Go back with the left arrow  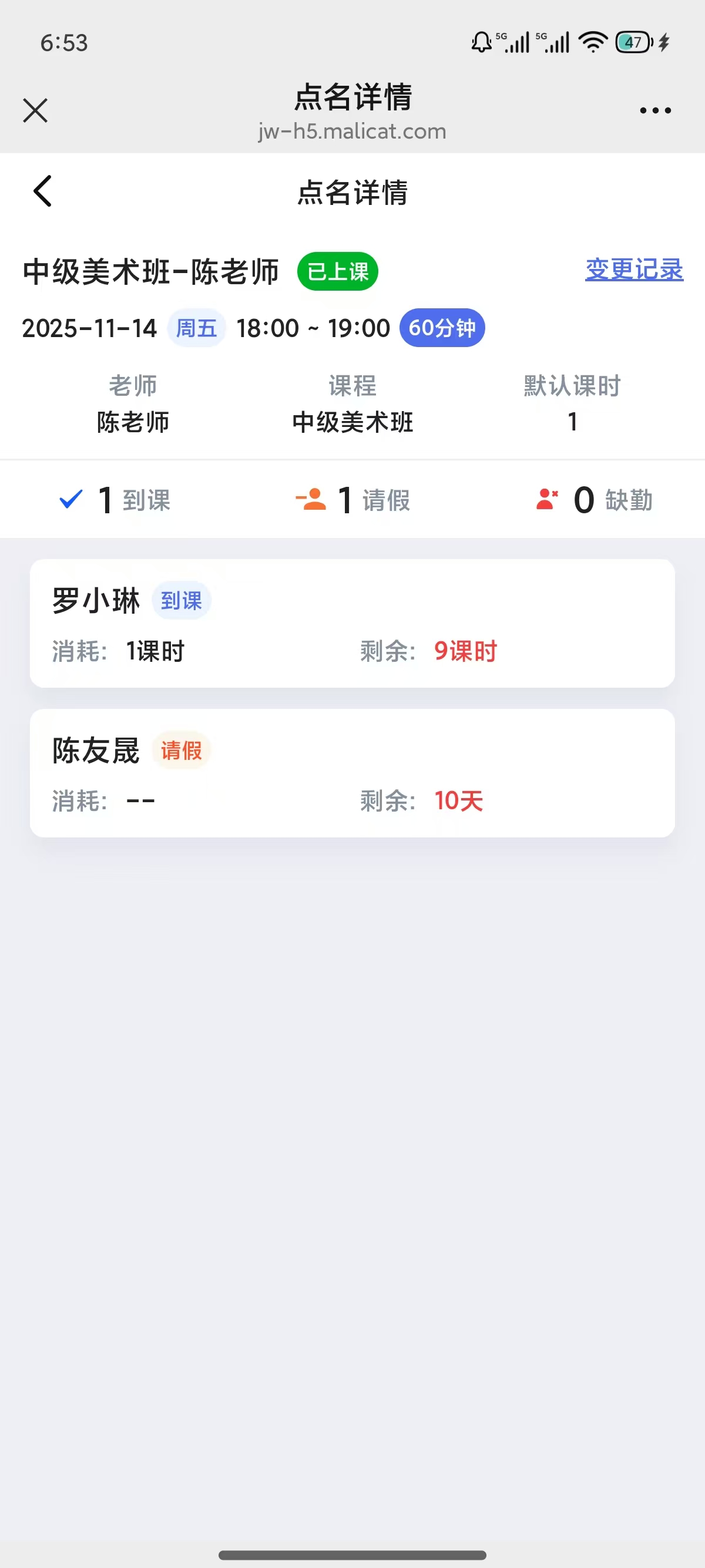click(43, 191)
